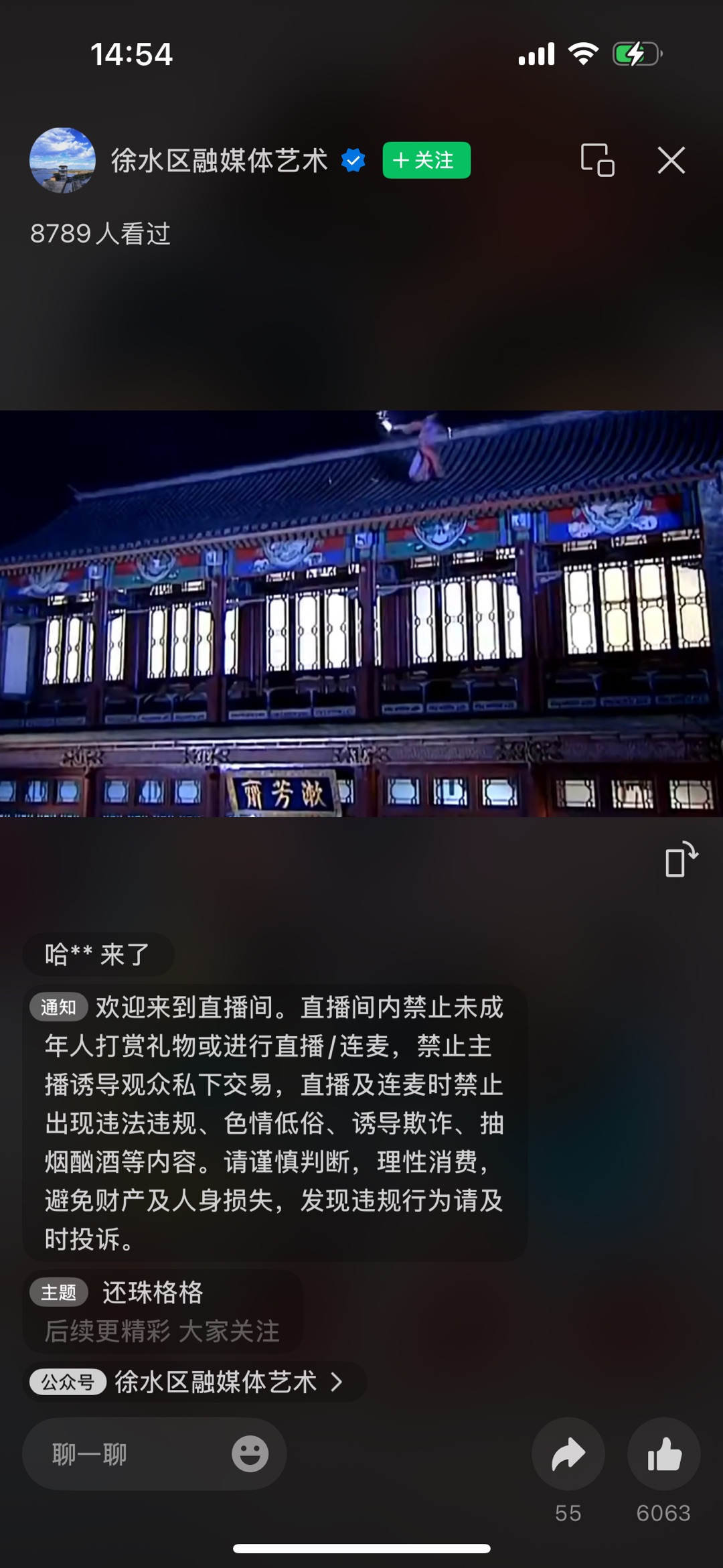Viewport: 723px width, 1568px height.
Task: Follow 徐水区融媒体艺术 with the 关注 button
Action: (426, 161)
